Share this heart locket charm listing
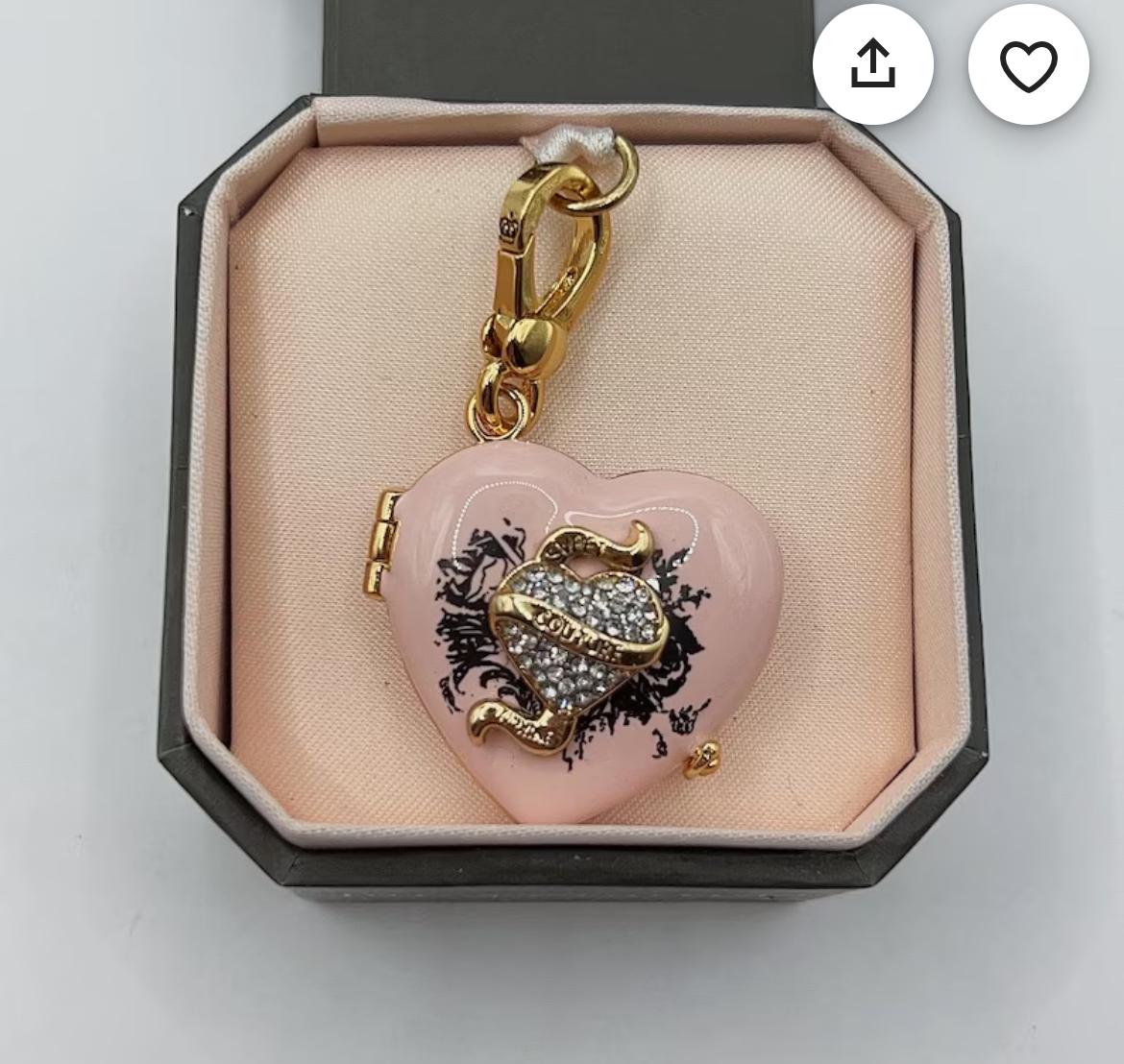Viewport: 1124px width, 1064px height. coord(872,64)
